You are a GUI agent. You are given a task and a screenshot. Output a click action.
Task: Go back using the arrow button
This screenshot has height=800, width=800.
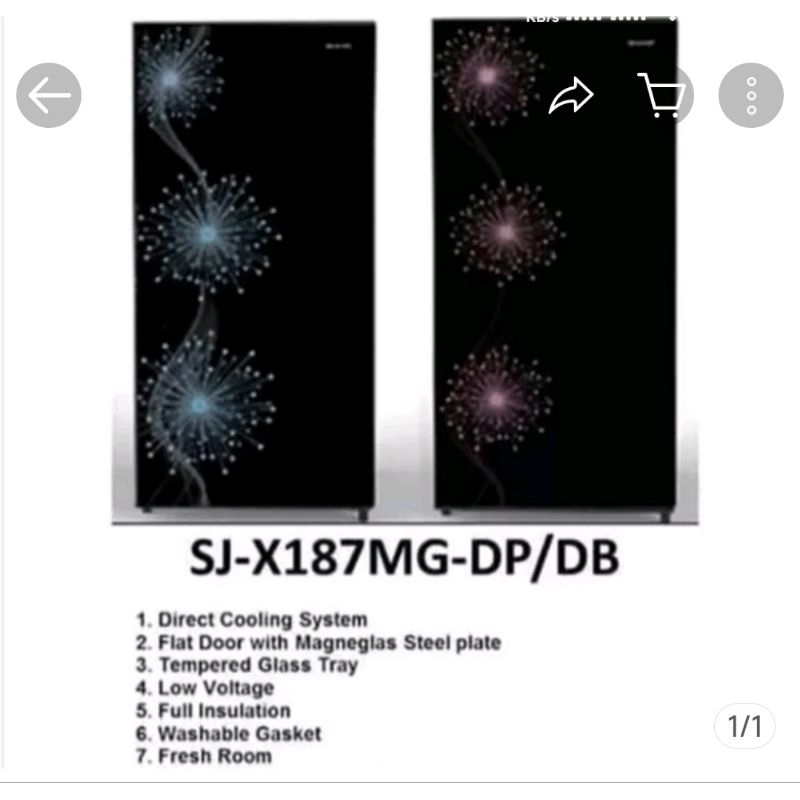click(49, 95)
